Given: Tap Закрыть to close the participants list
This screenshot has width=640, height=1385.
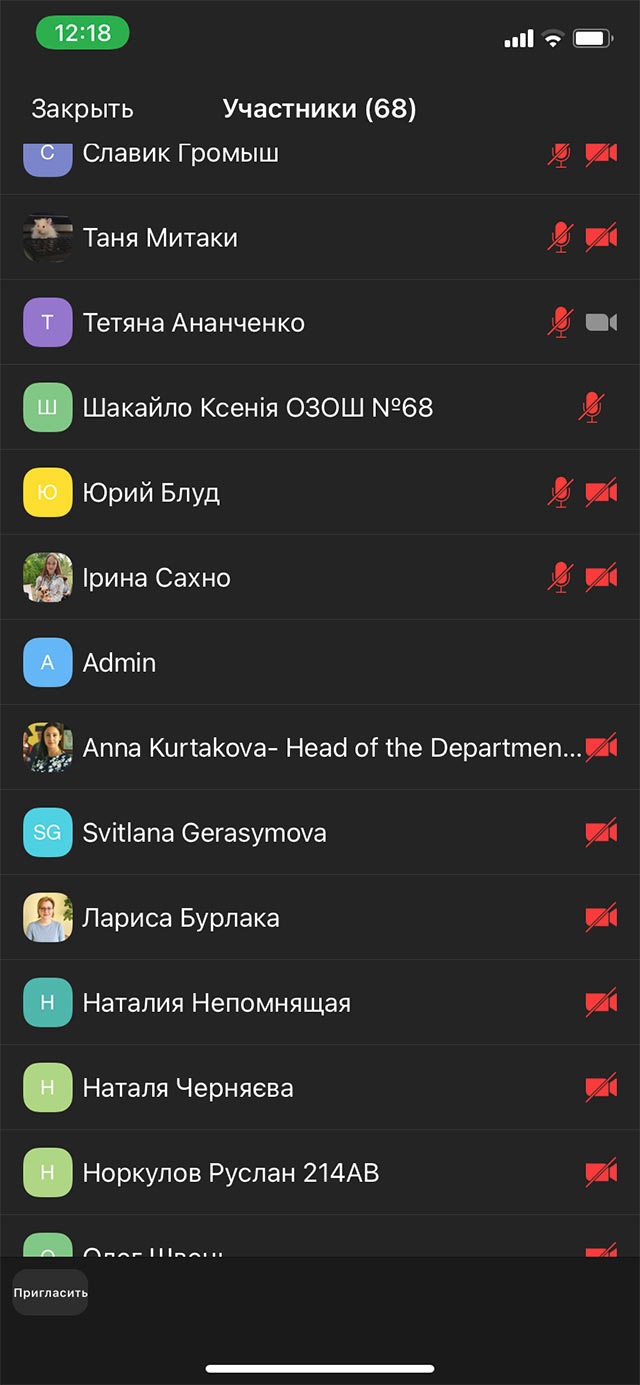Looking at the screenshot, I should pyautogui.click(x=82, y=109).
